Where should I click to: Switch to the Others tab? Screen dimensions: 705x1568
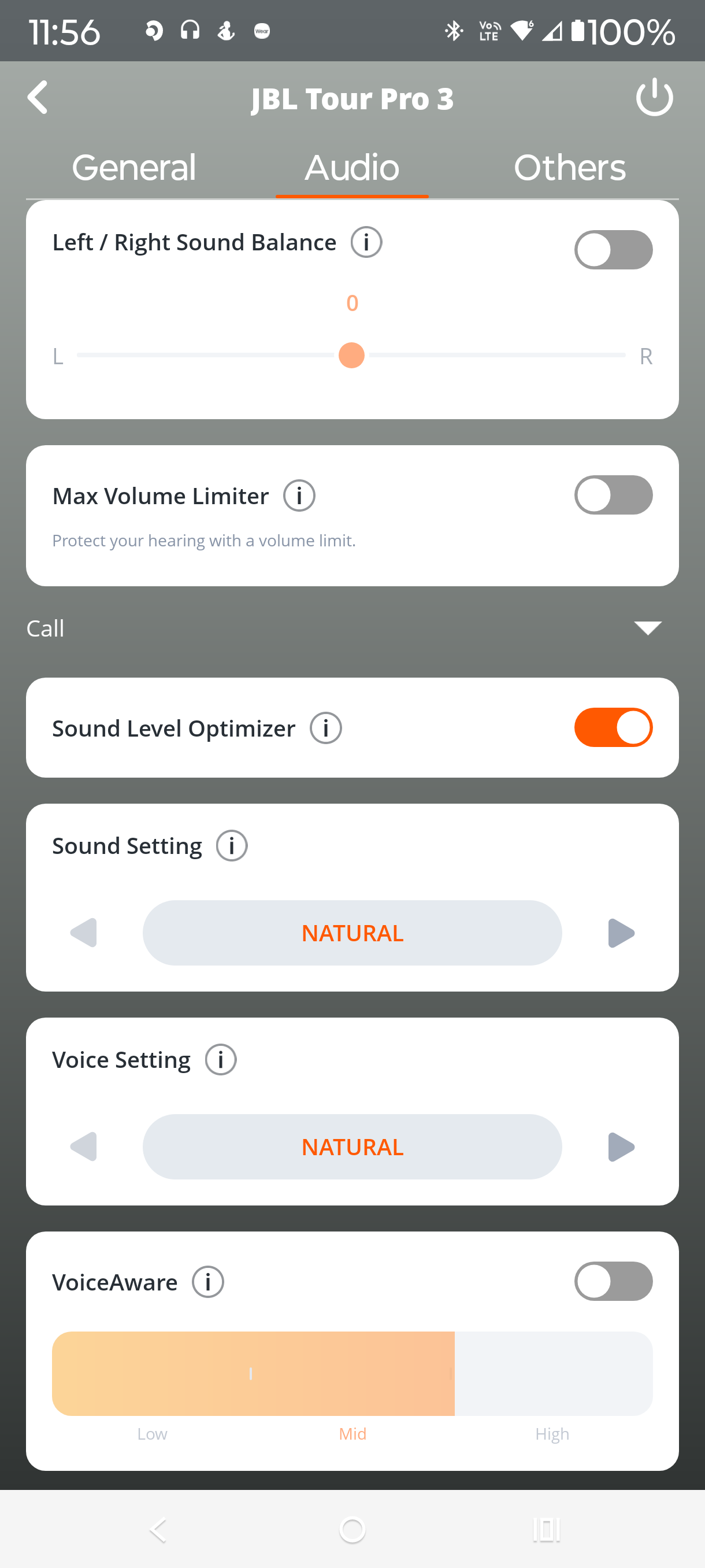[x=569, y=168]
